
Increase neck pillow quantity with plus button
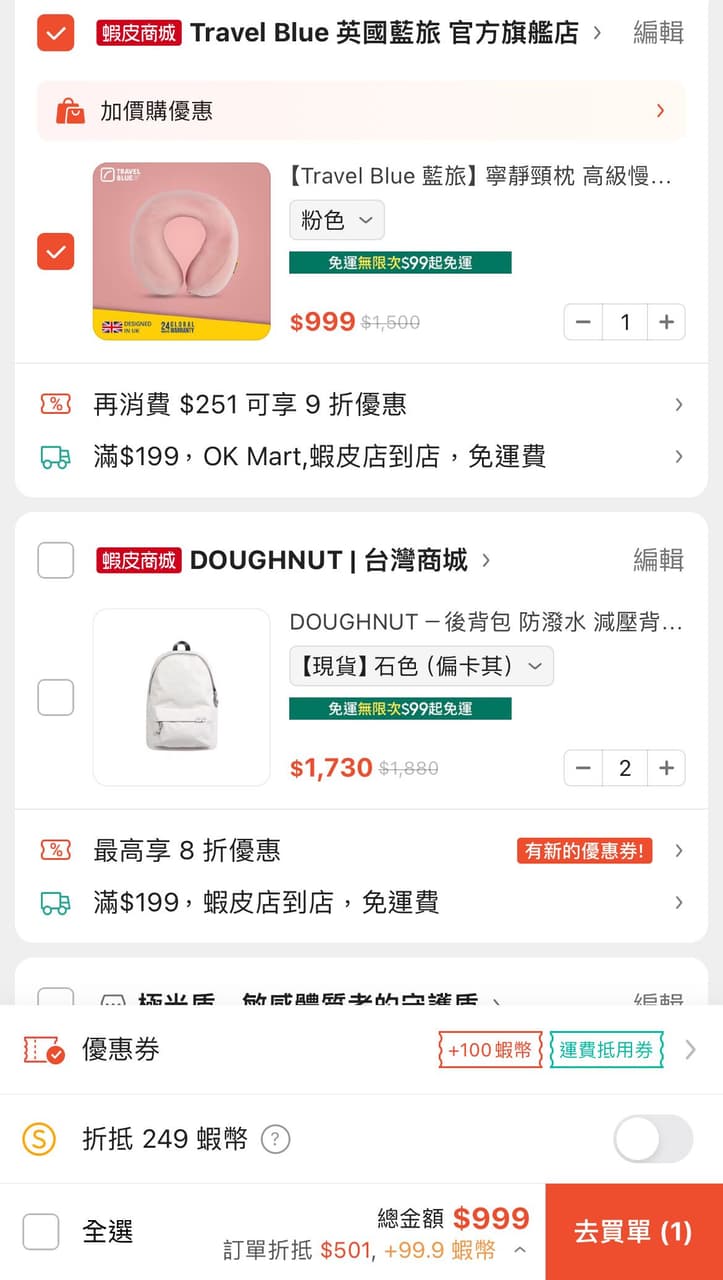(x=666, y=322)
